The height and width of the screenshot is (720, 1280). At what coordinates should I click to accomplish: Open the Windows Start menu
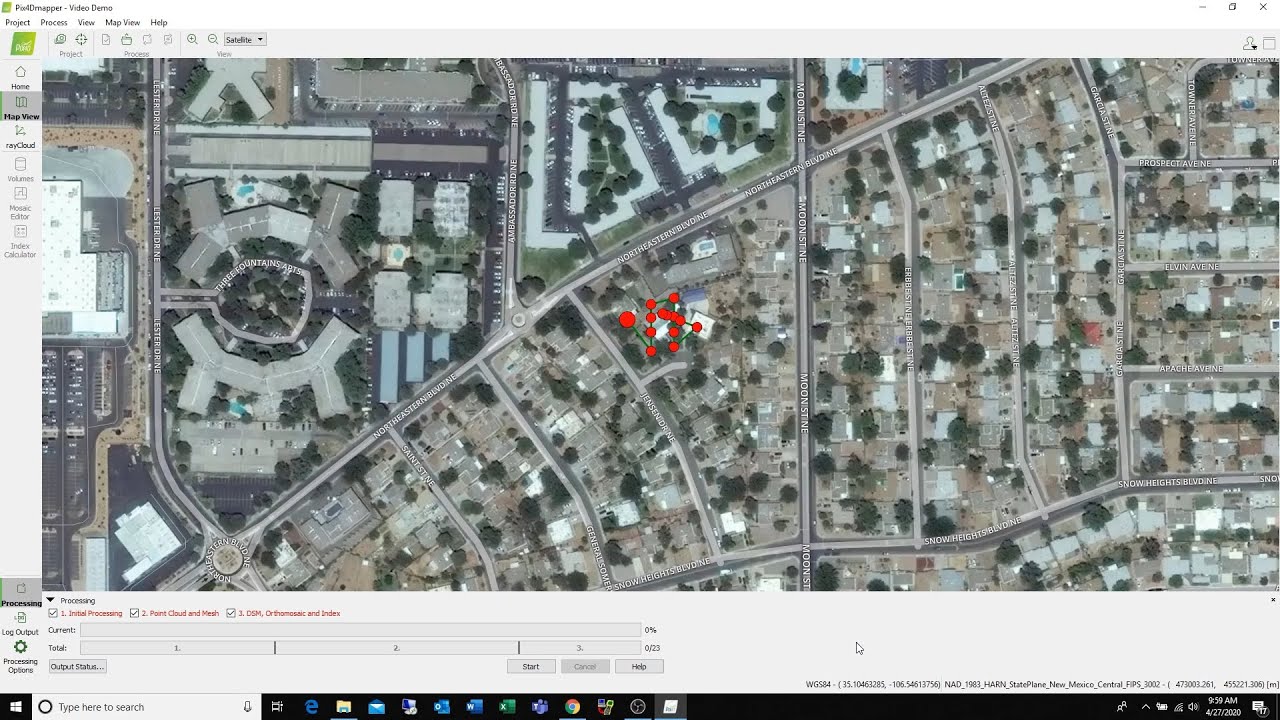click(16, 707)
